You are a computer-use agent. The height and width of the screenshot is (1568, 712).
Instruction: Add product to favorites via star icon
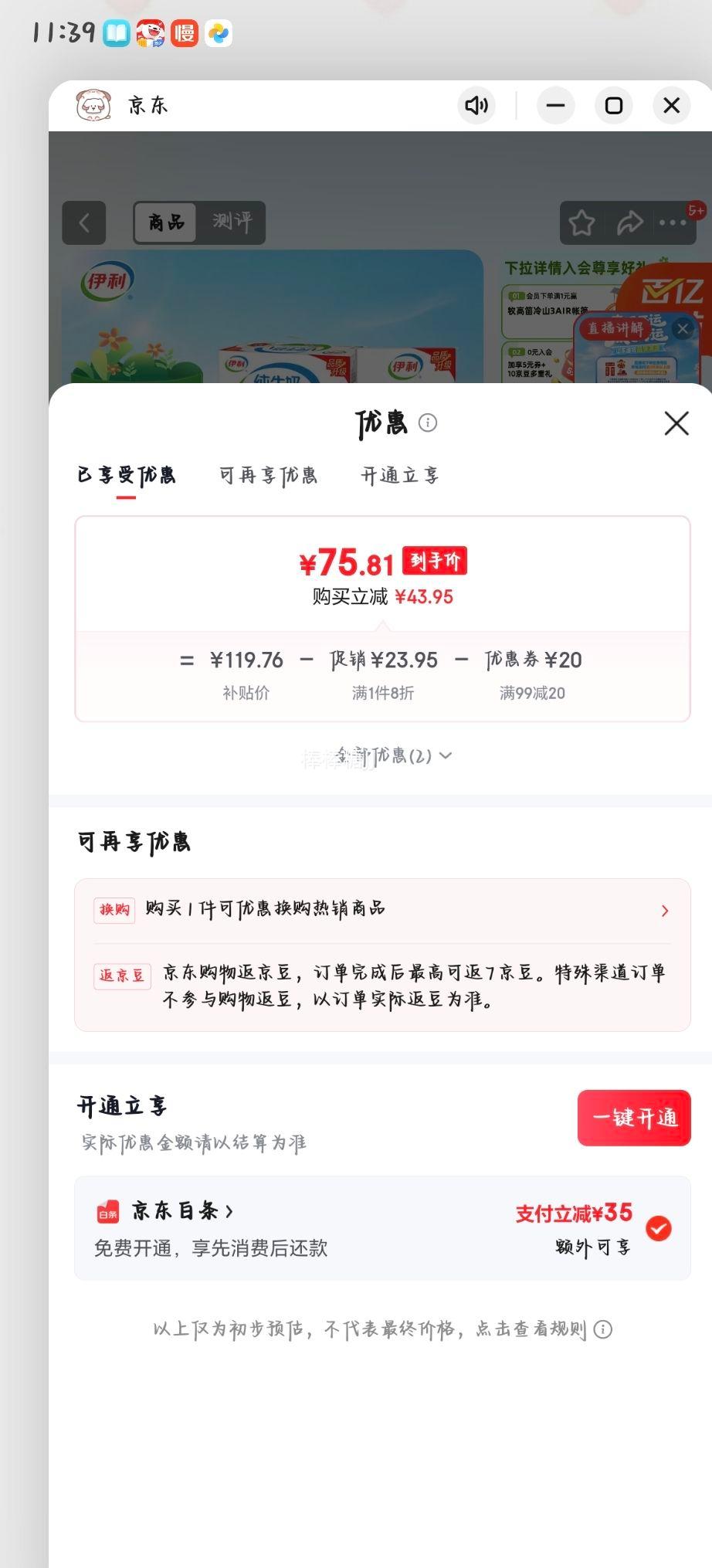(581, 222)
